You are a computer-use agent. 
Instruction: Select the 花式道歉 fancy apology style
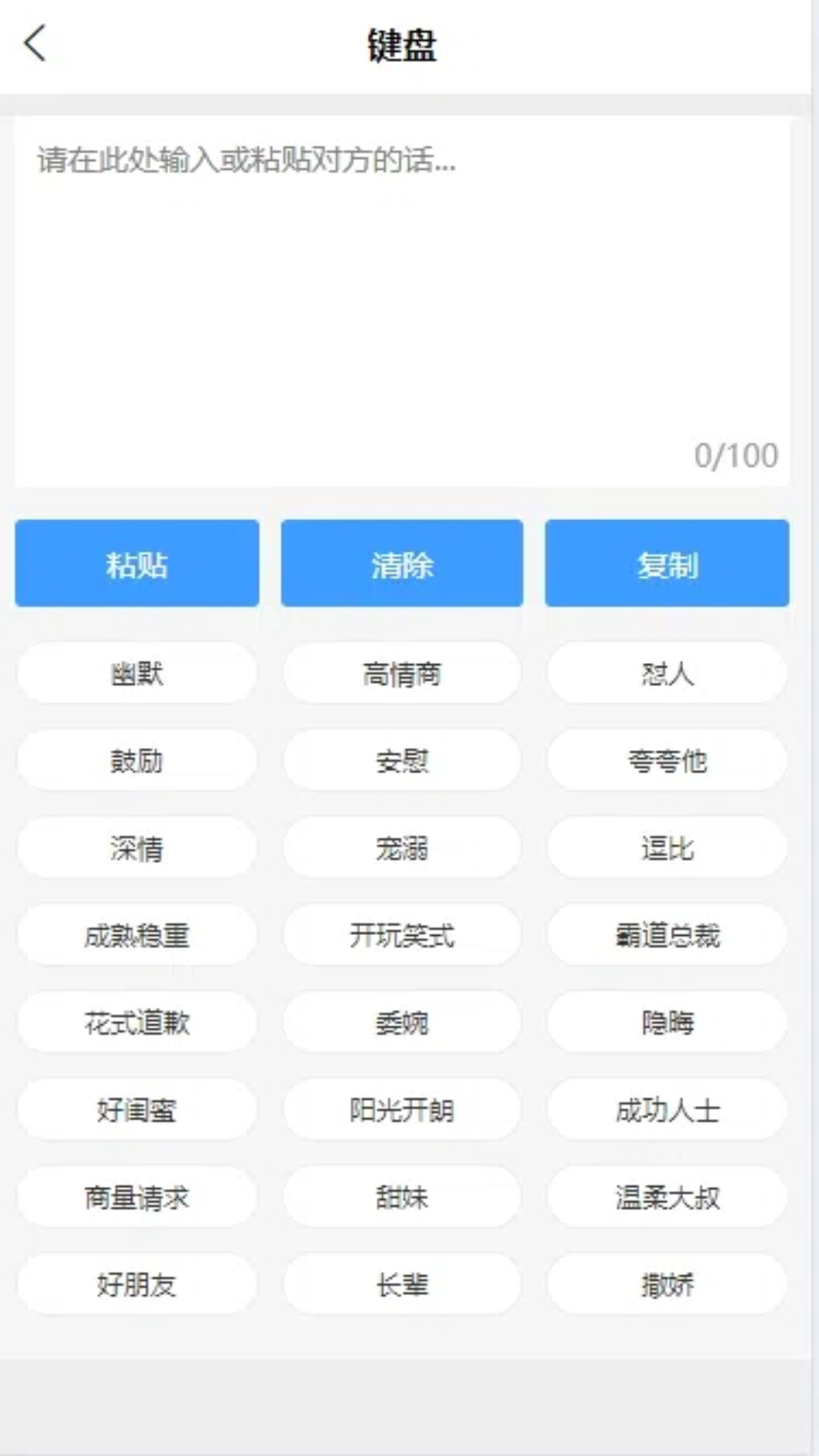pos(136,1022)
